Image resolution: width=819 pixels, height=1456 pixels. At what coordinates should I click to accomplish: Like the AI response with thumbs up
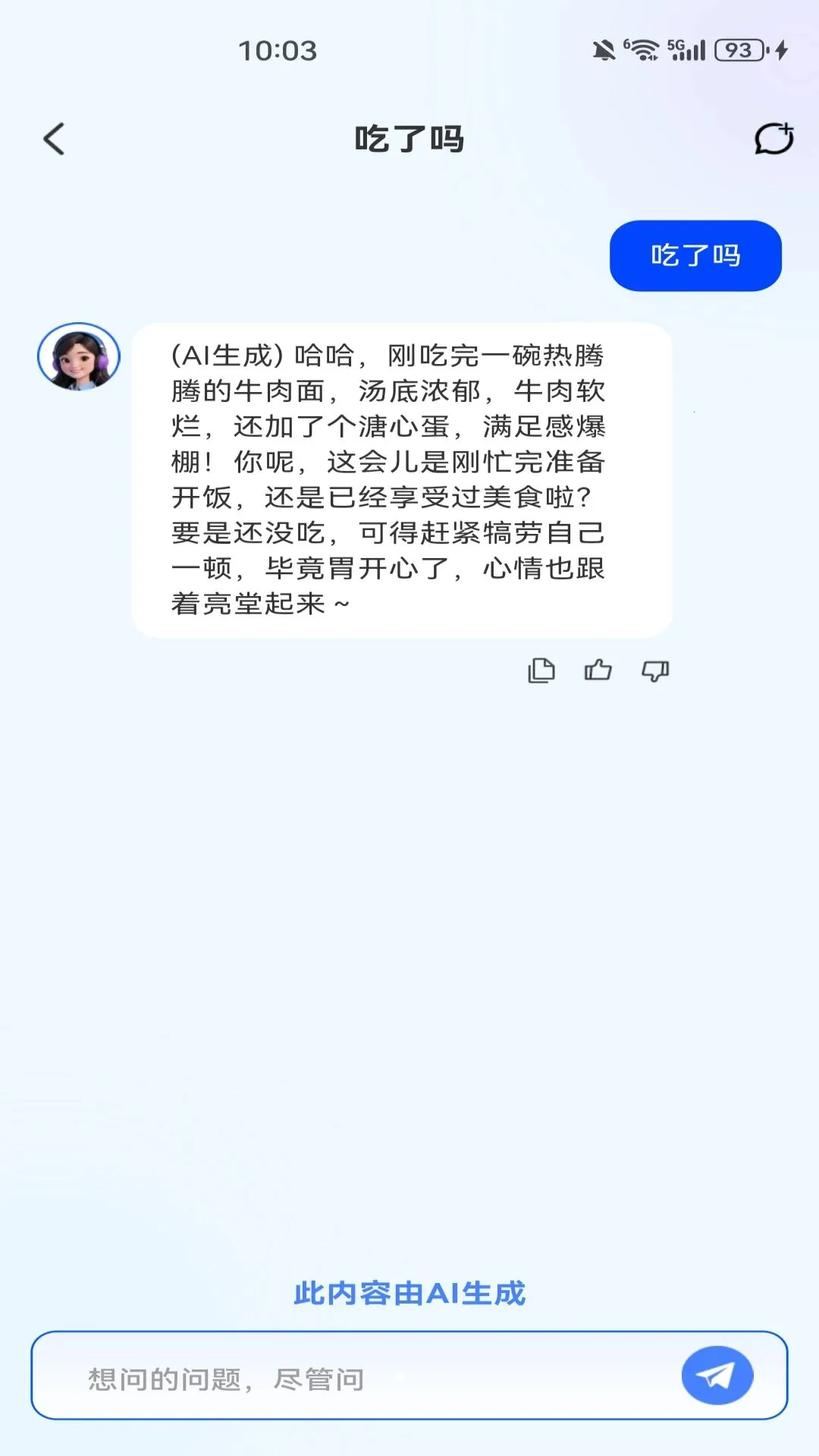(598, 670)
